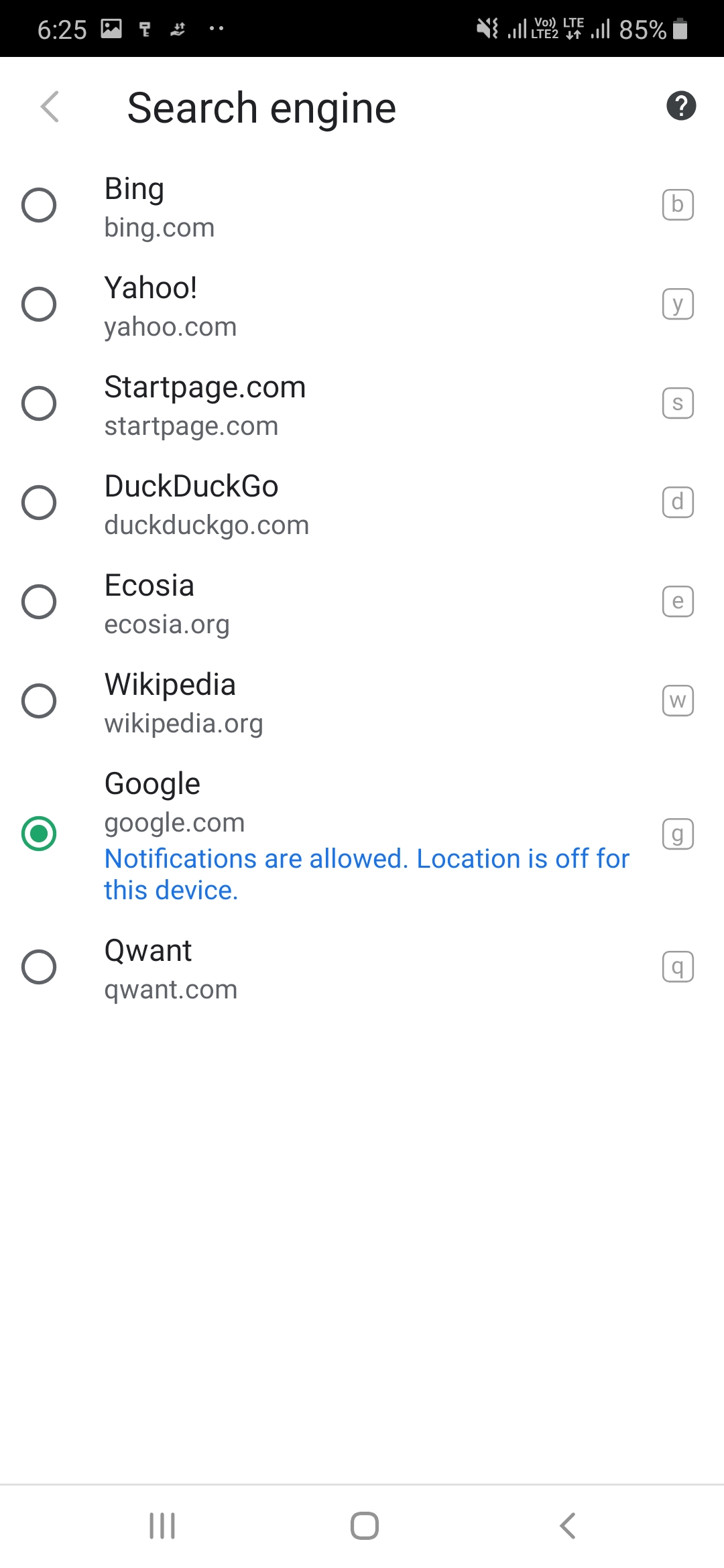Select the DuckDuckGo radio button
Viewport: 724px width, 1568px height.
pos(38,503)
